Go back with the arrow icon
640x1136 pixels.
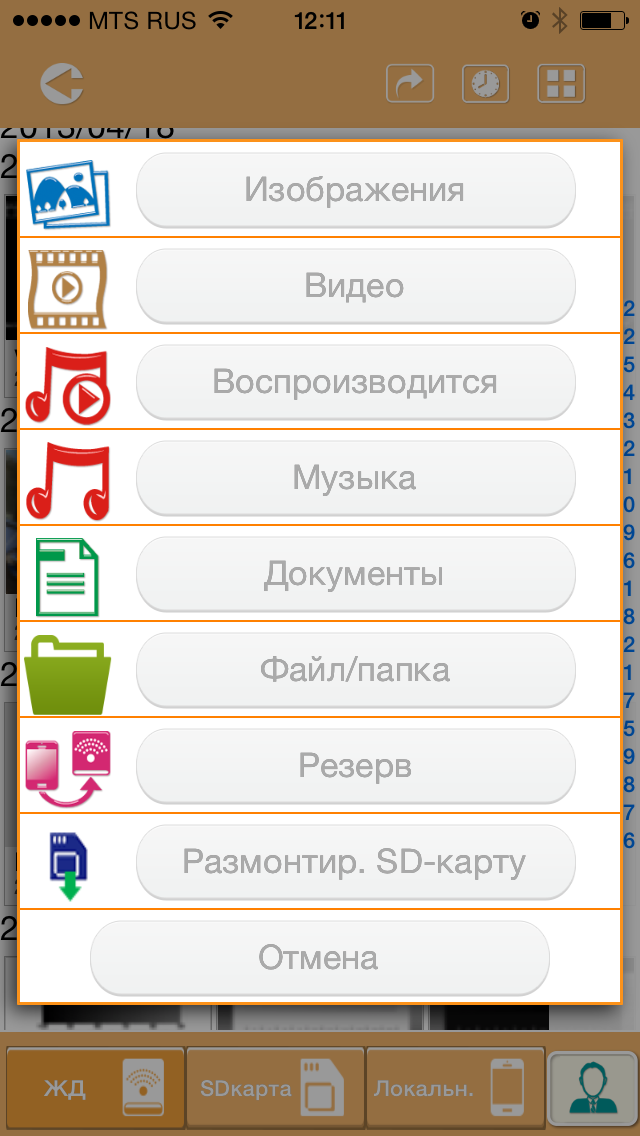tap(62, 84)
